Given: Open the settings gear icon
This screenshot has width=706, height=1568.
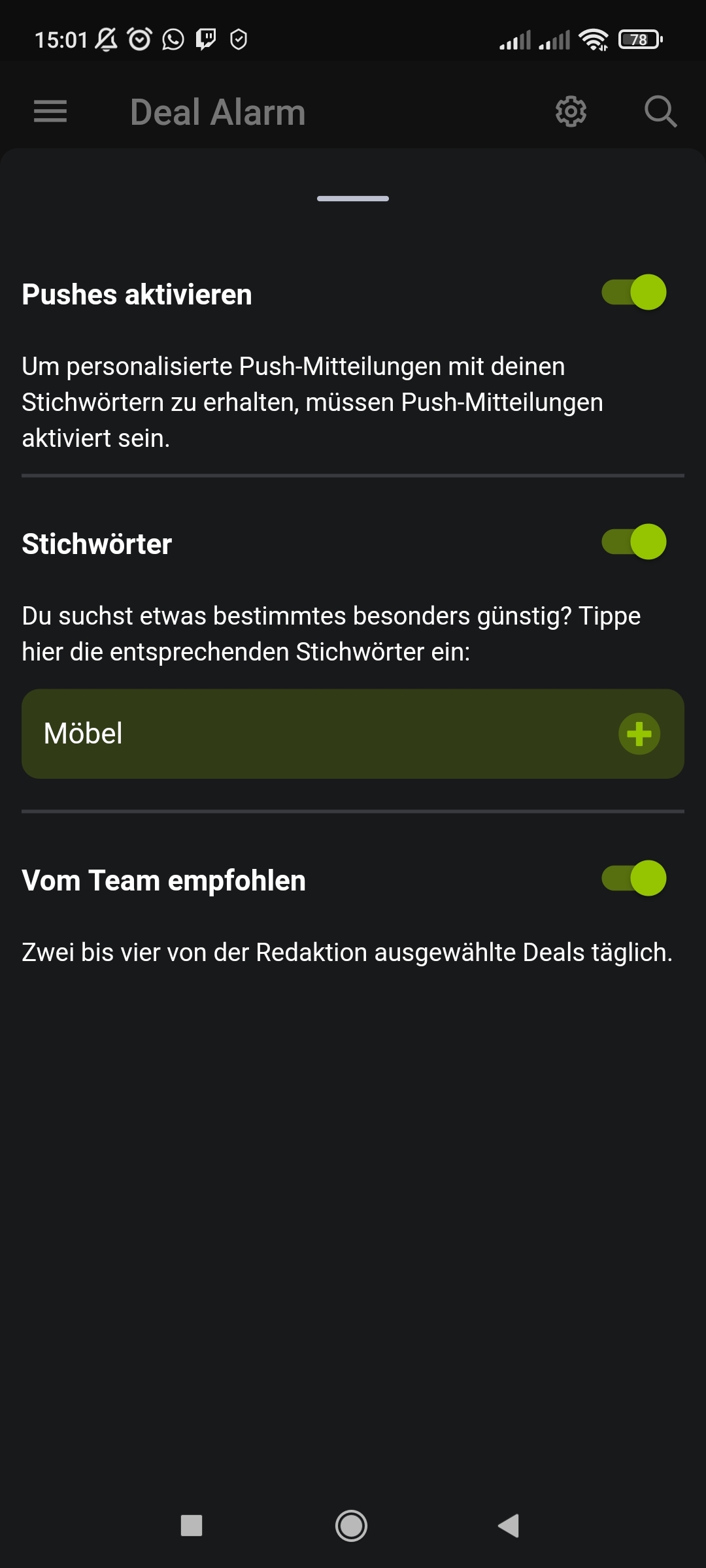Looking at the screenshot, I should [571, 112].
